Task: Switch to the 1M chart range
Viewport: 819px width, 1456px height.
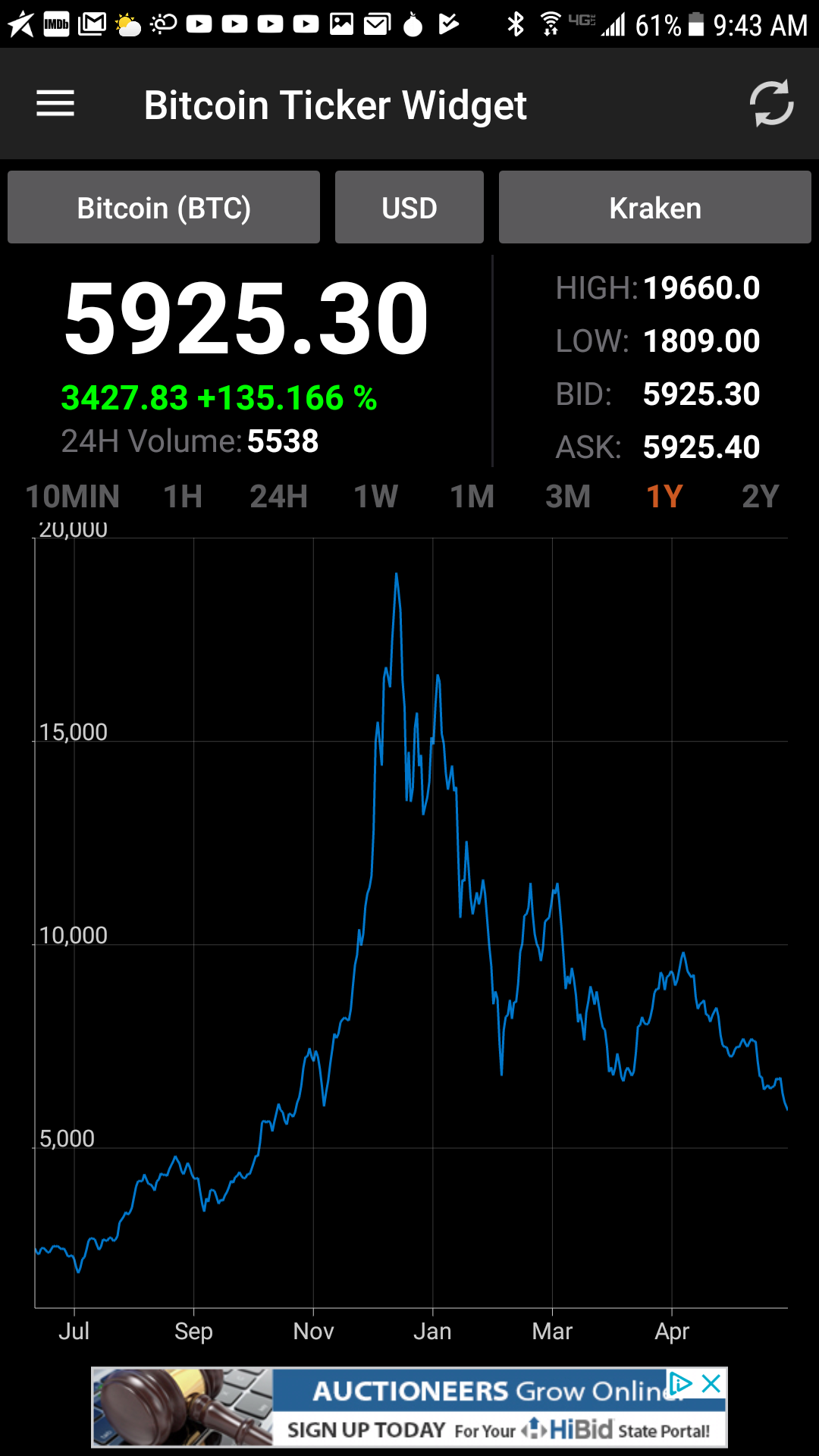Action: pyautogui.click(x=472, y=497)
